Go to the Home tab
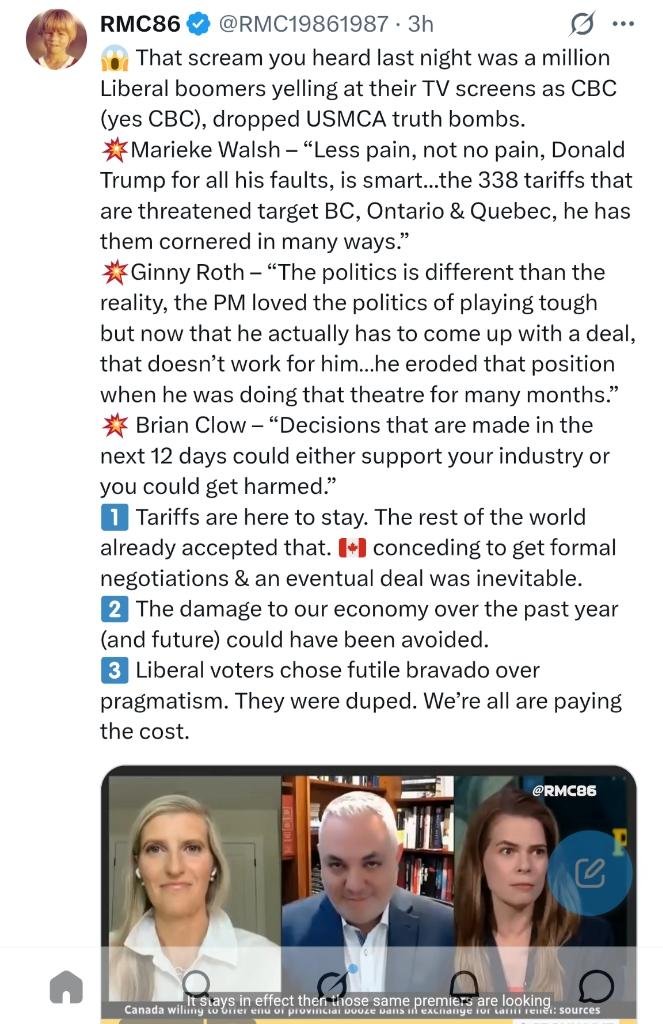Viewport: 663px width, 1024px height. tap(67, 986)
